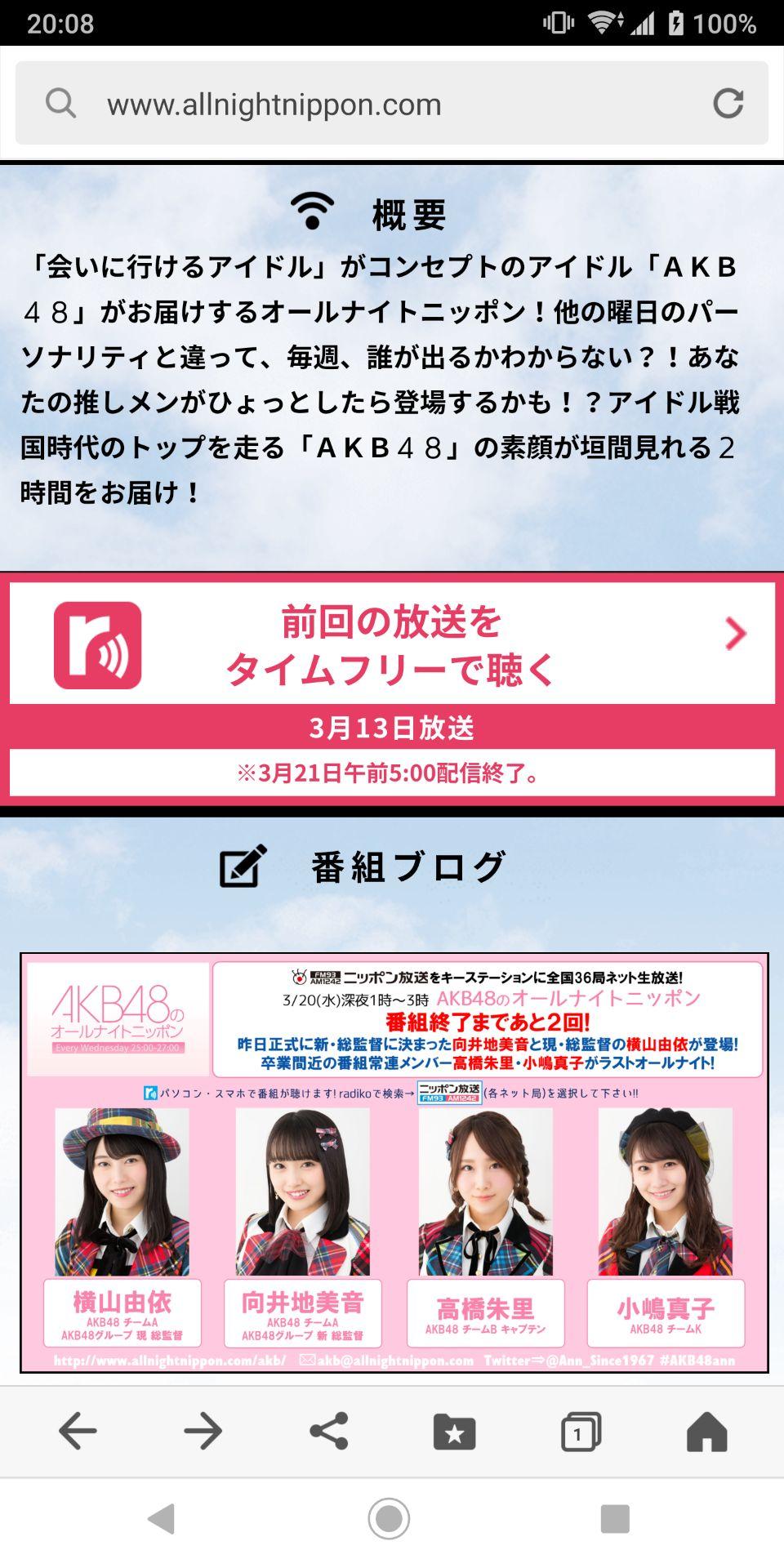
Task: Open system recent apps
Action: click(614, 1518)
